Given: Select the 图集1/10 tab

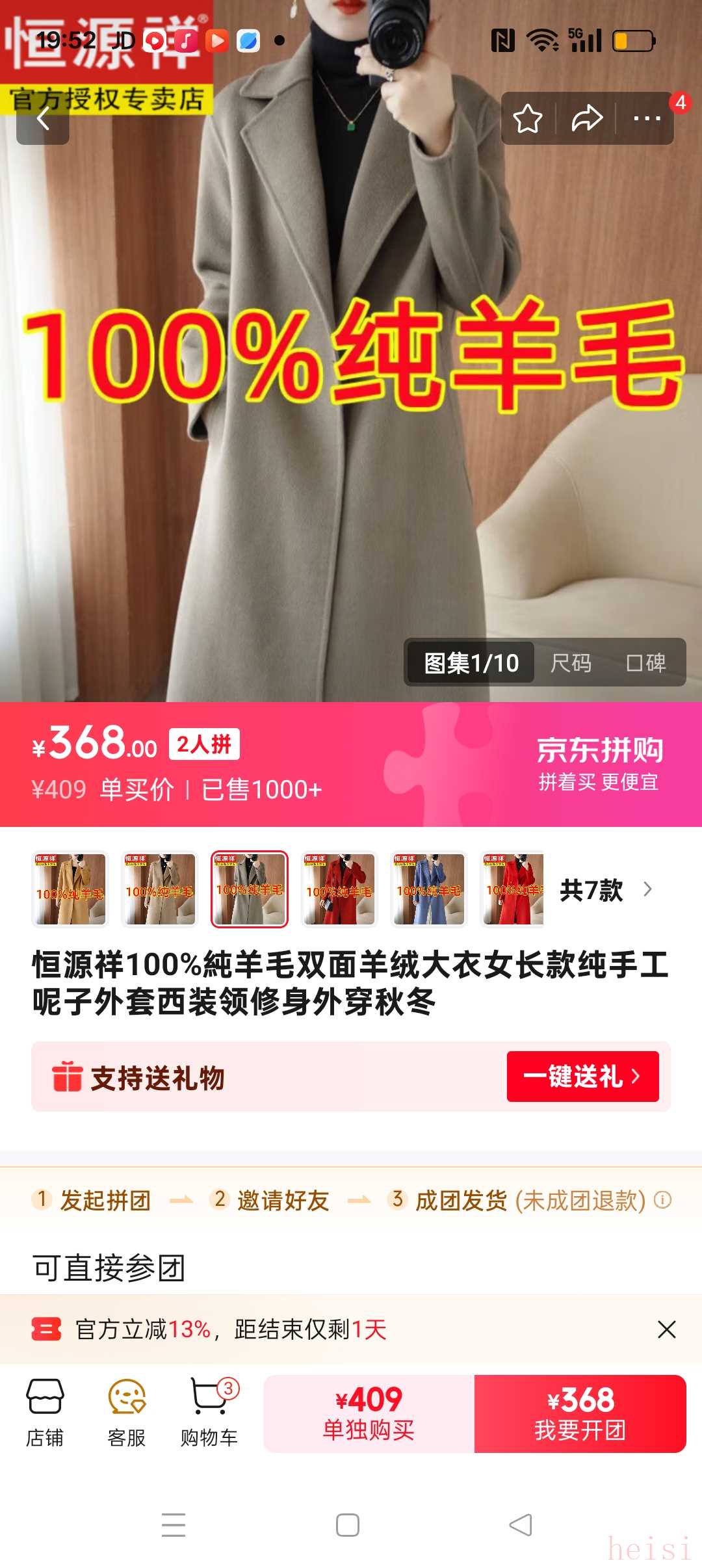Looking at the screenshot, I should pyautogui.click(x=471, y=663).
